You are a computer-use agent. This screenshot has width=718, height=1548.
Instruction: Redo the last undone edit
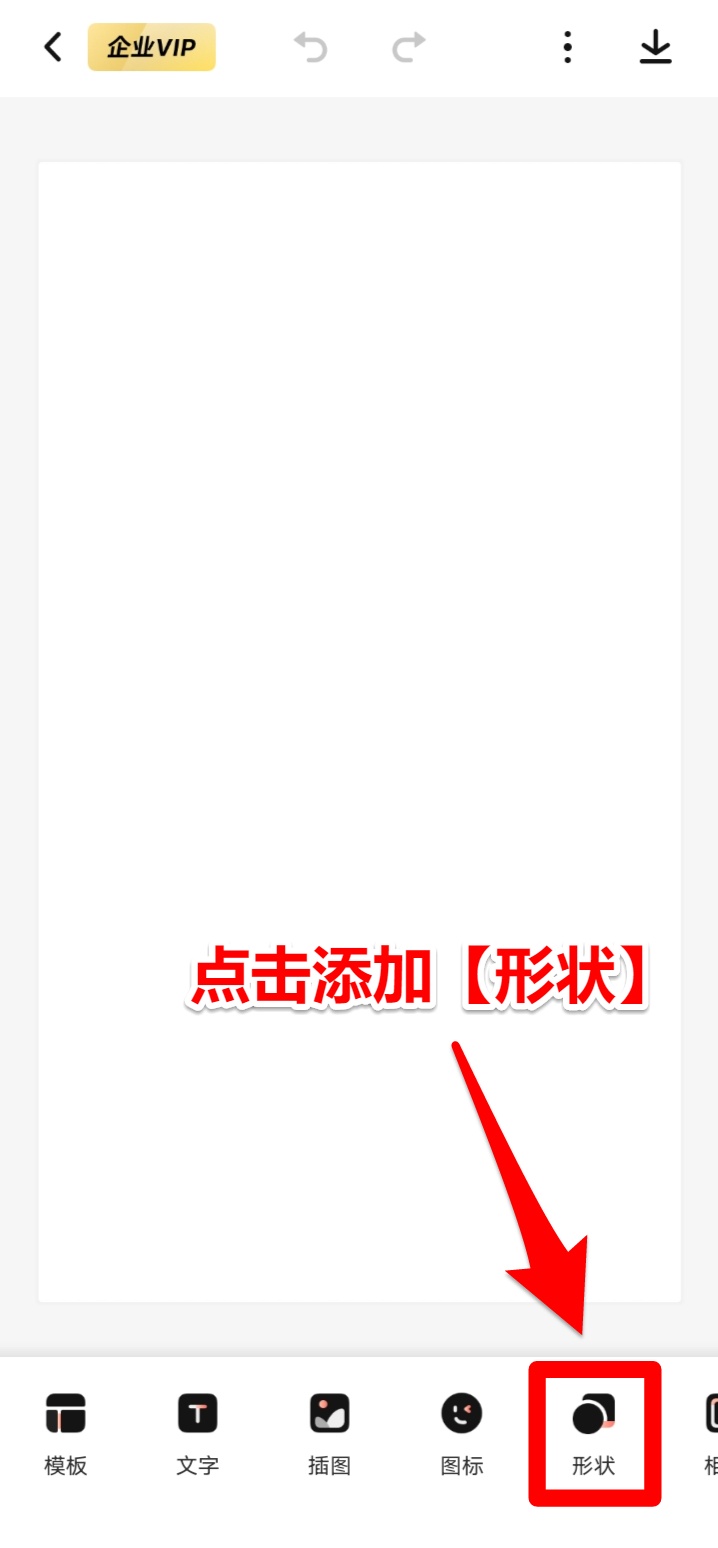click(408, 47)
